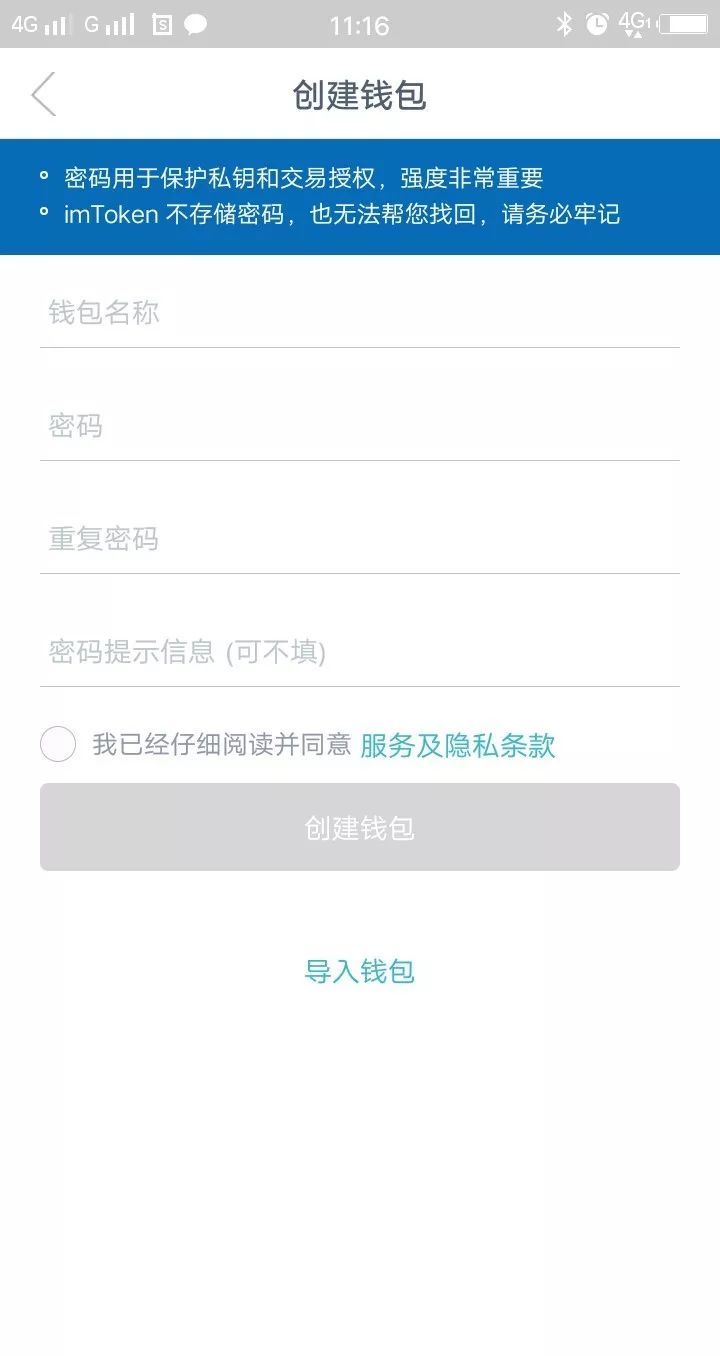Tap the back arrow on the title bar
The height and width of the screenshot is (1356, 720).
point(42,93)
